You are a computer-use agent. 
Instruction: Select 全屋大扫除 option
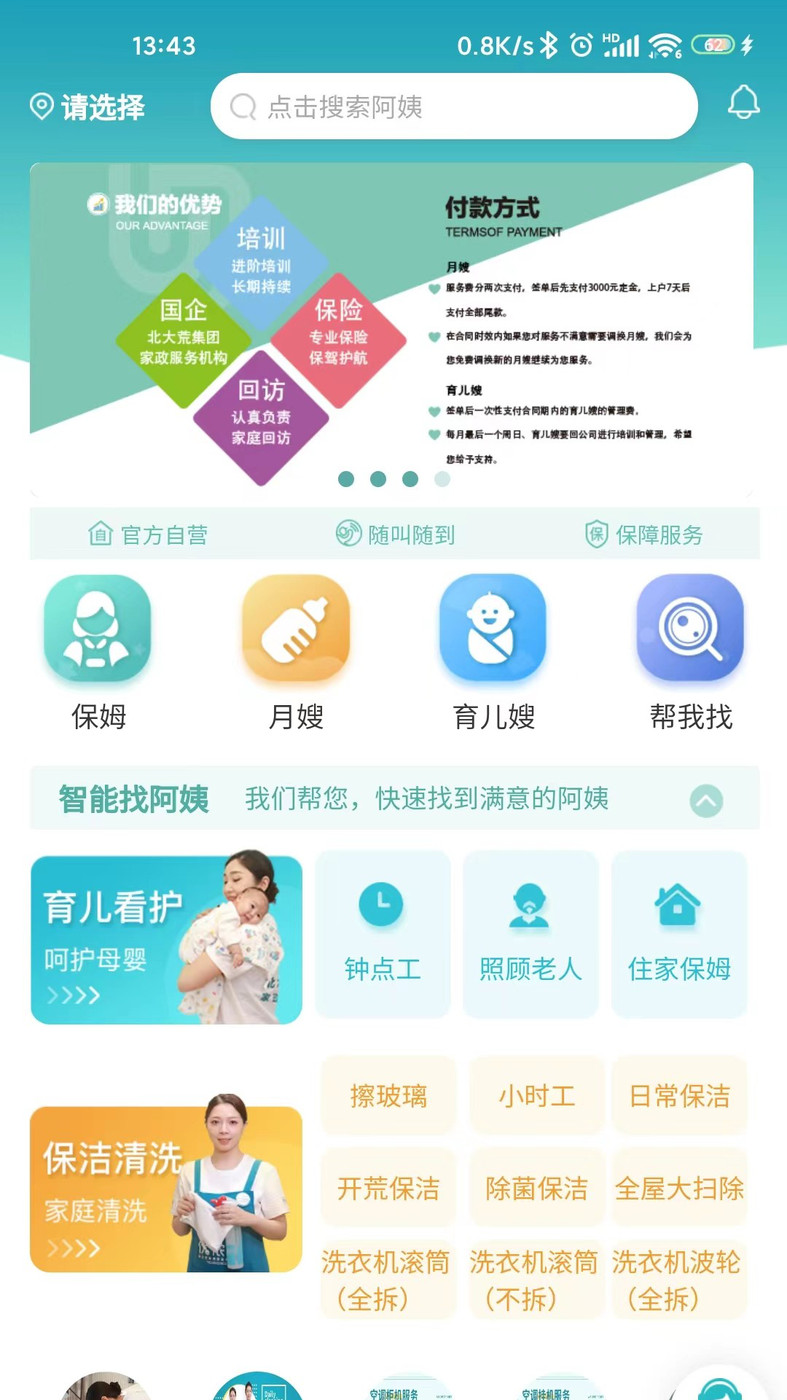[x=679, y=1188]
